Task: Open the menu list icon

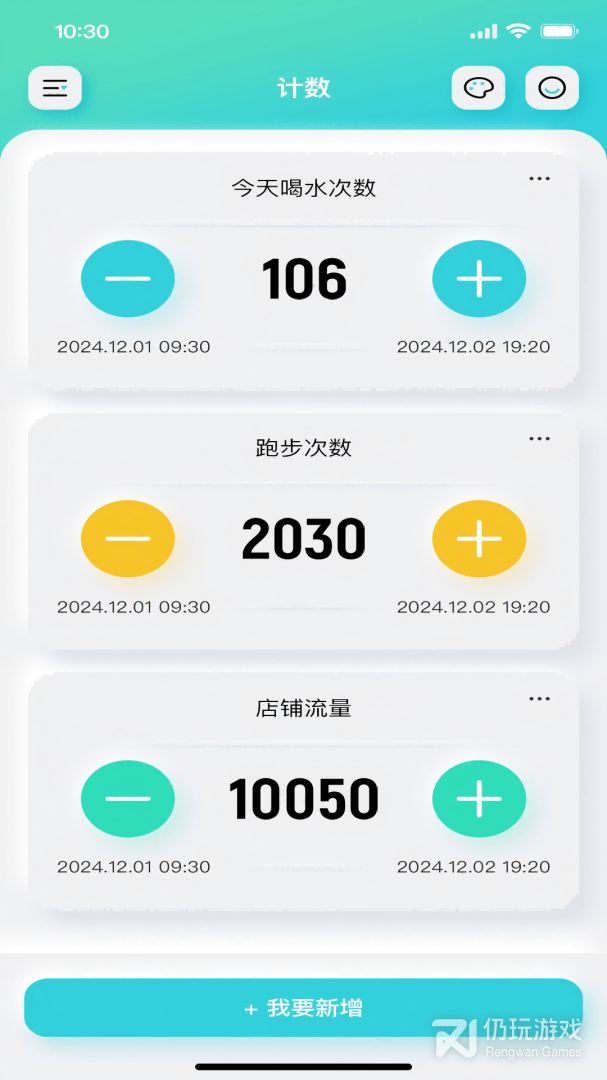Action: click(55, 88)
